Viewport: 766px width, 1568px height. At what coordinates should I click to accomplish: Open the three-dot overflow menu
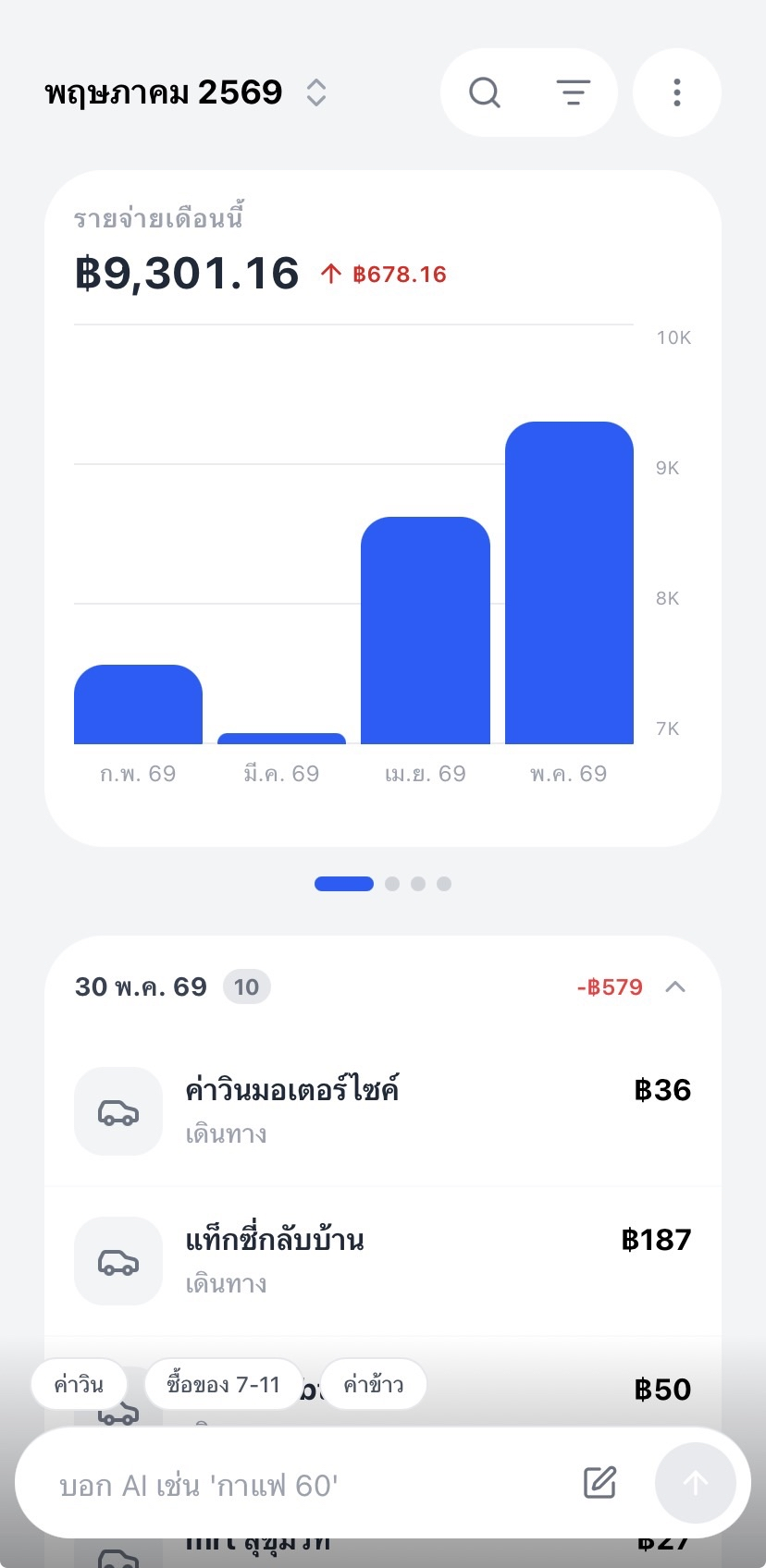[x=677, y=92]
